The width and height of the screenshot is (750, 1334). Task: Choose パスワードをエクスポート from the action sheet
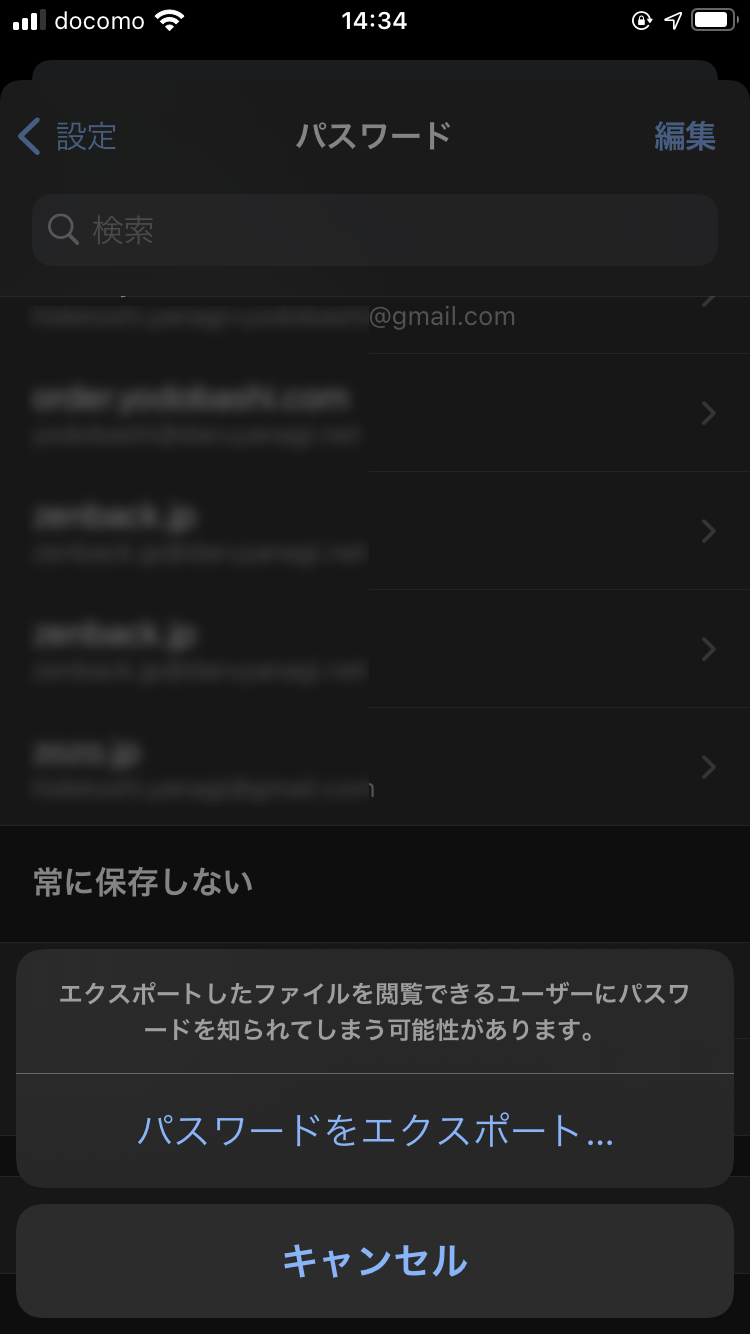tap(375, 1129)
